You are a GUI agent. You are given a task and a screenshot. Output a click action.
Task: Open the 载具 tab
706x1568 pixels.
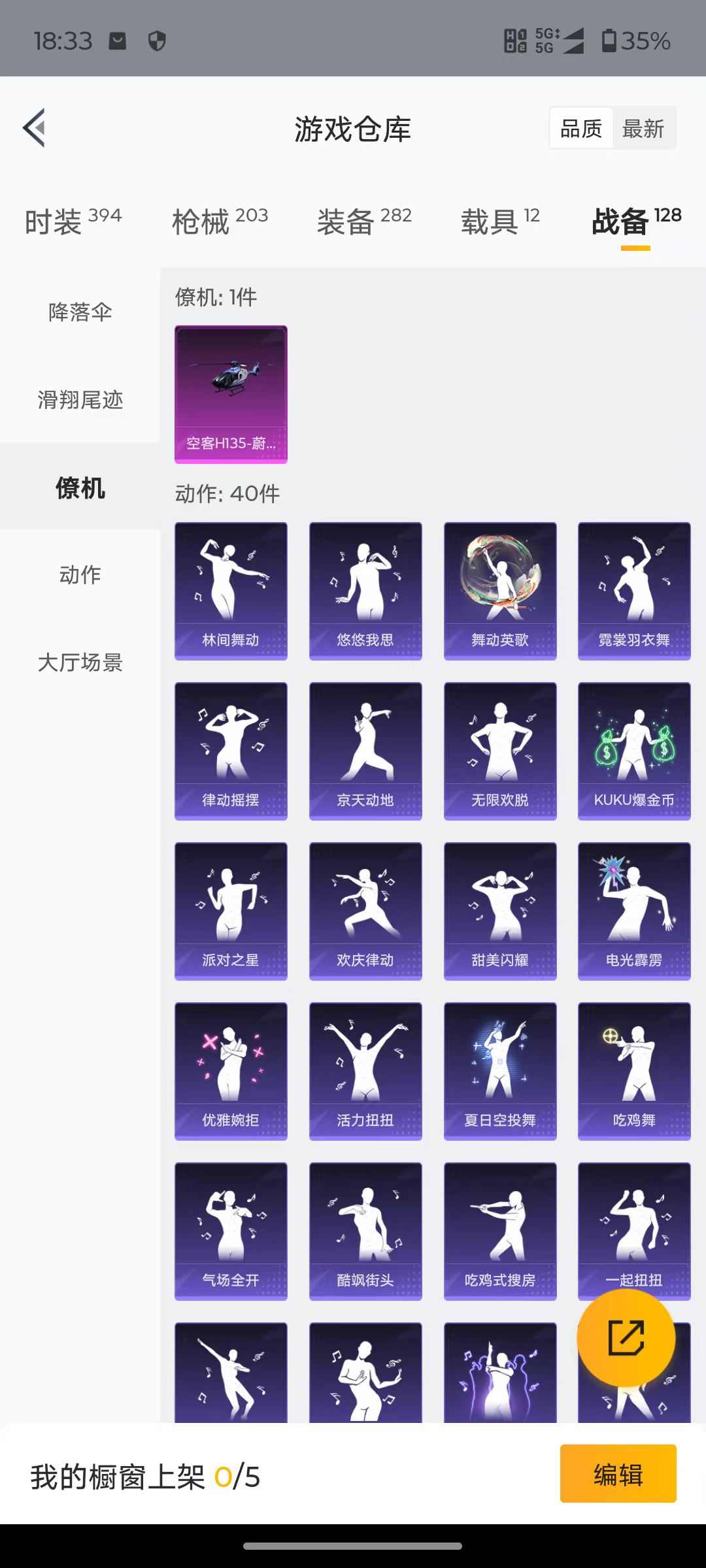coord(500,221)
